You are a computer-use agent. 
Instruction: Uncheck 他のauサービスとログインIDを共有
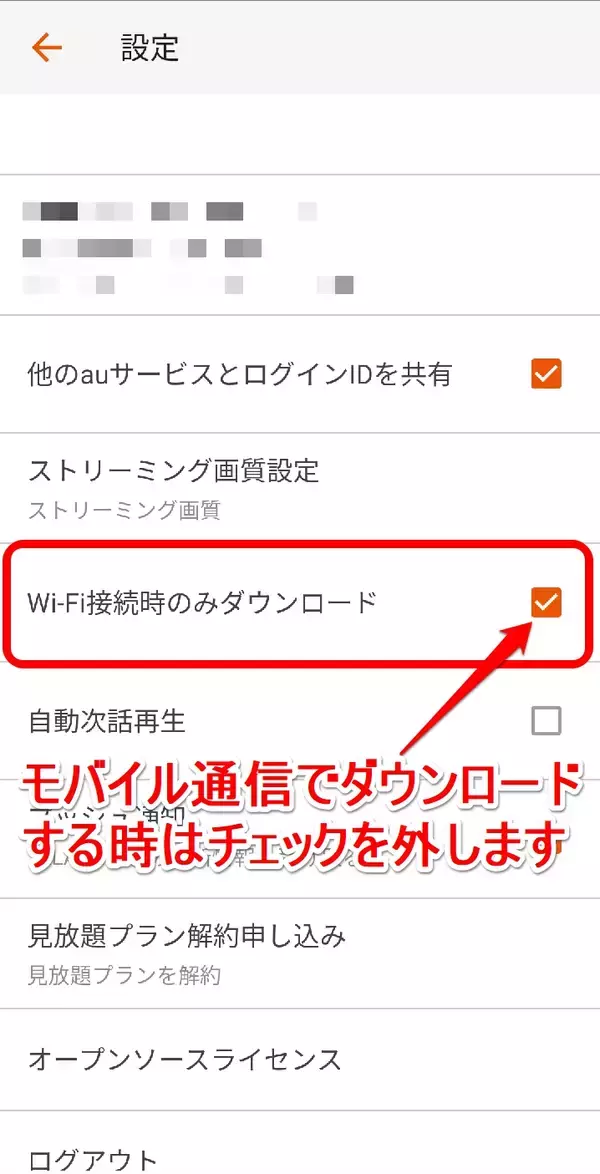pyautogui.click(x=546, y=374)
